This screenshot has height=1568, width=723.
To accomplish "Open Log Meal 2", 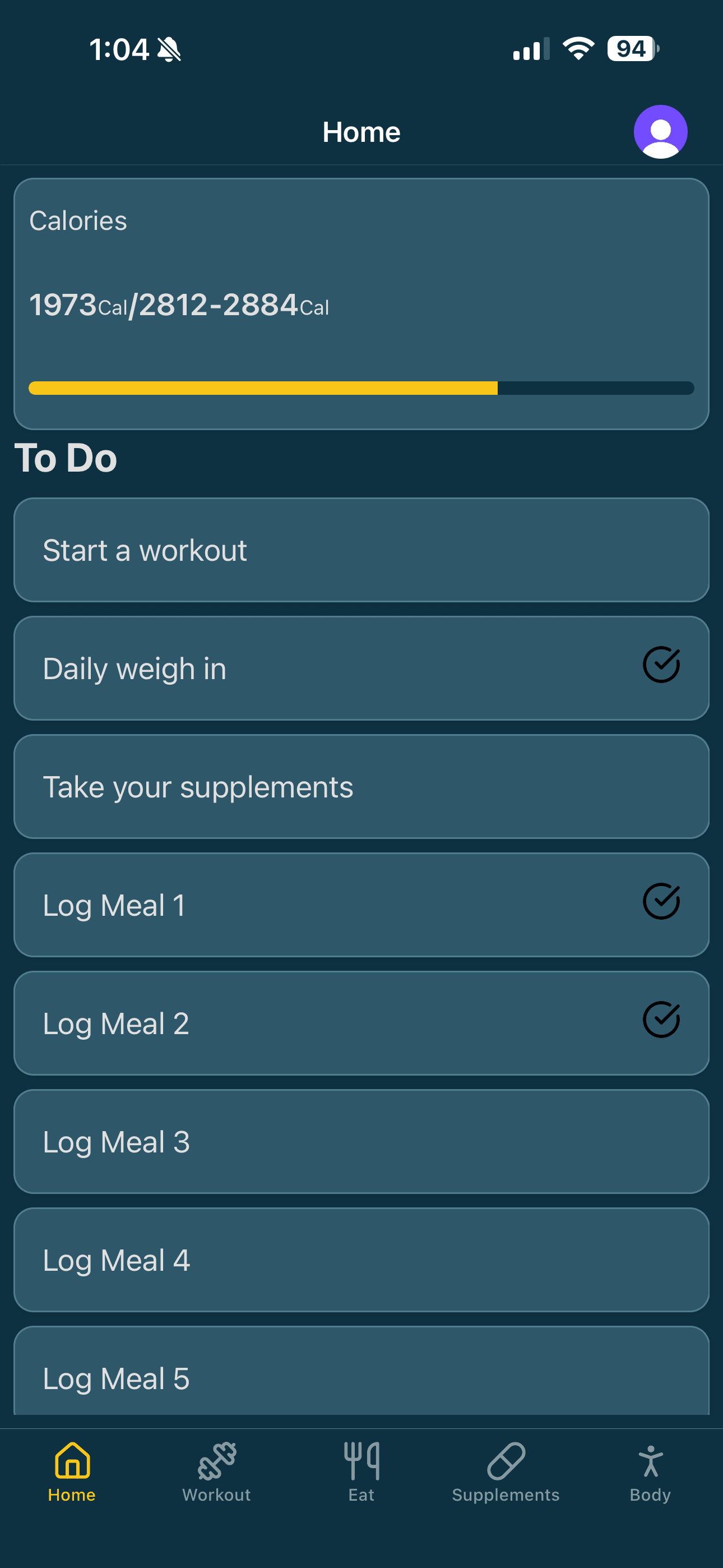I will tap(361, 1023).
